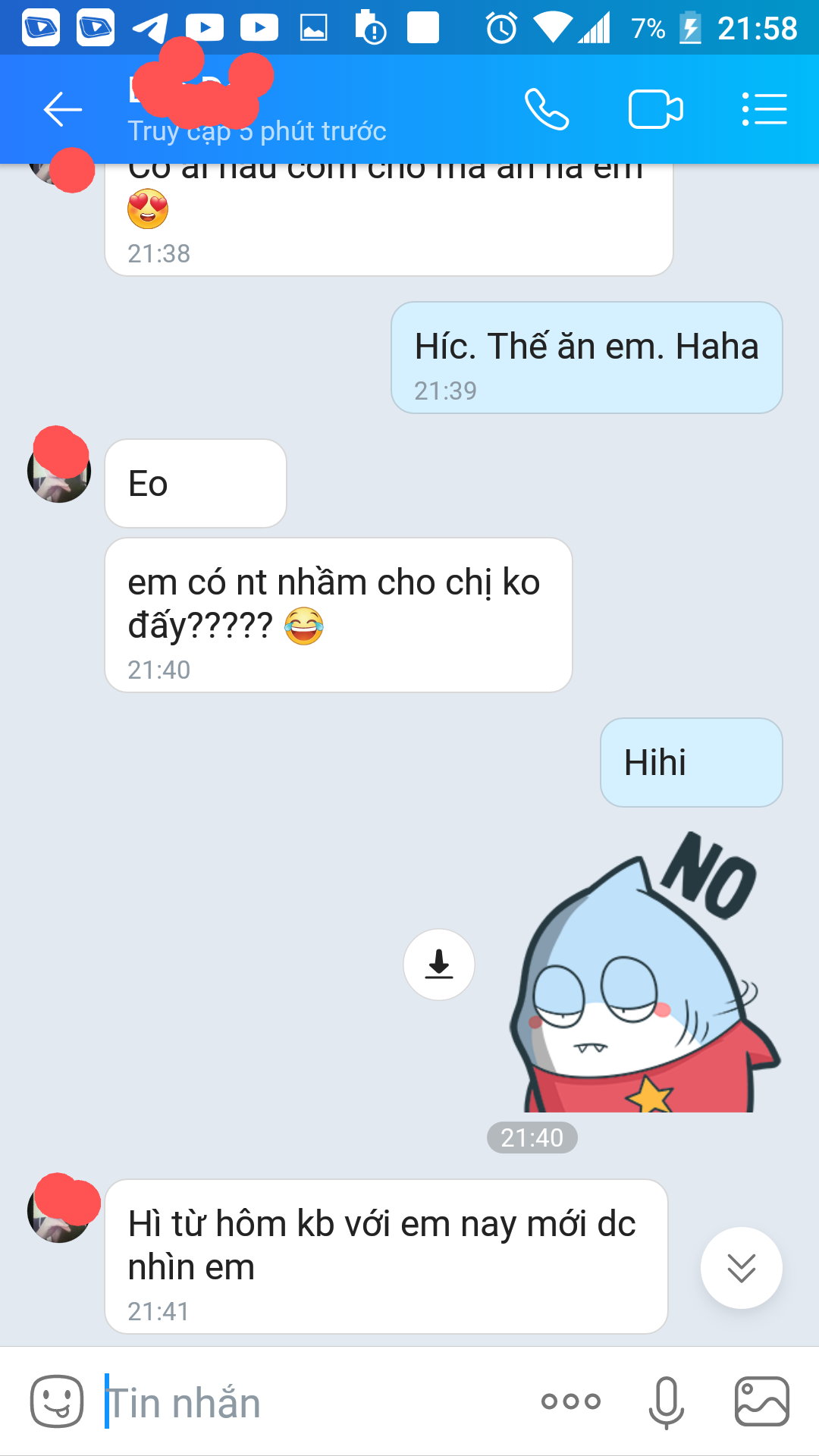Open the sender's avatar beside Eo message
This screenshot has width=819, height=1456.
point(59,472)
